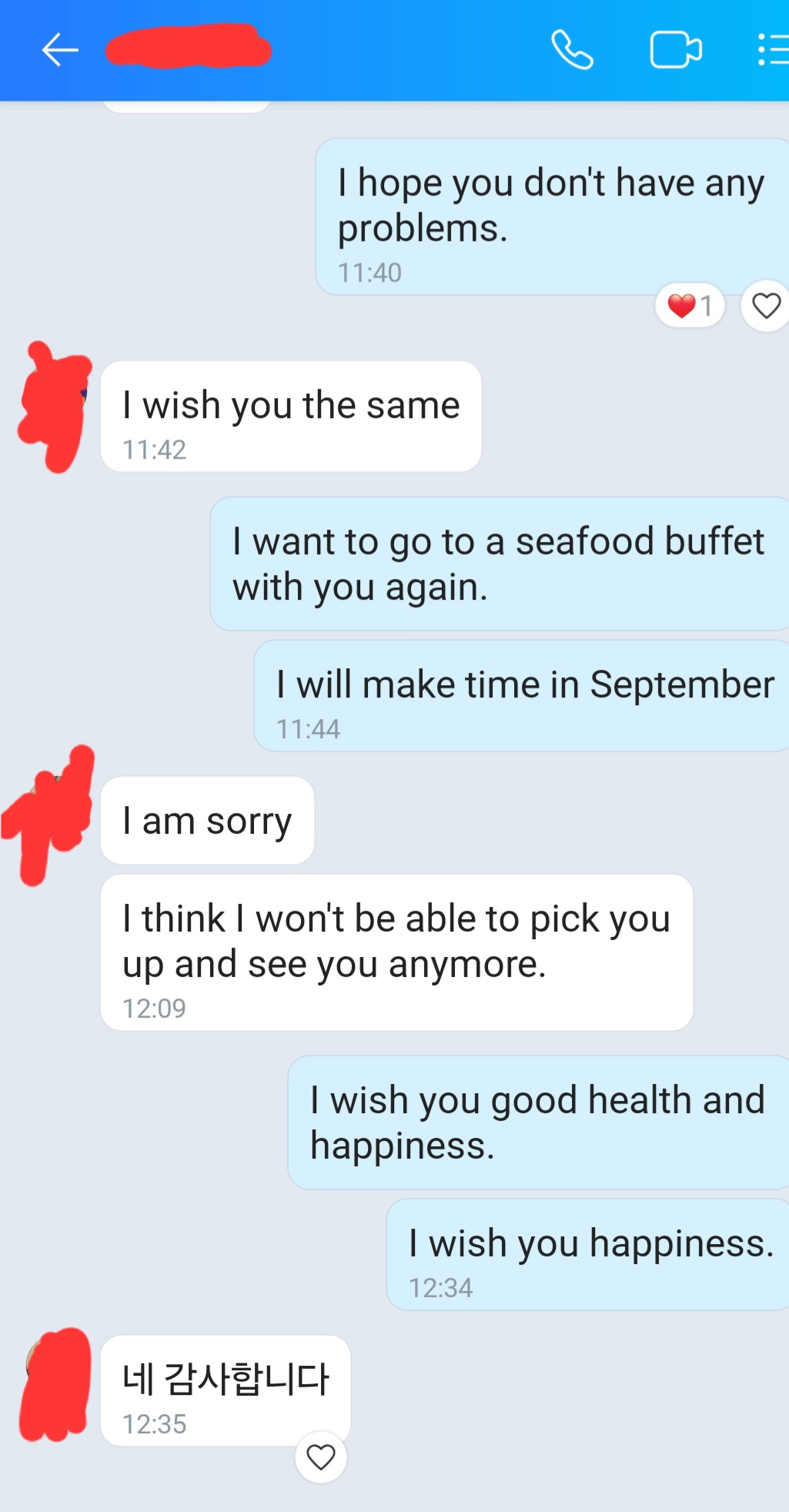Screen dimensions: 789x1512
Task: Start a video call
Action: tap(675, 51)
